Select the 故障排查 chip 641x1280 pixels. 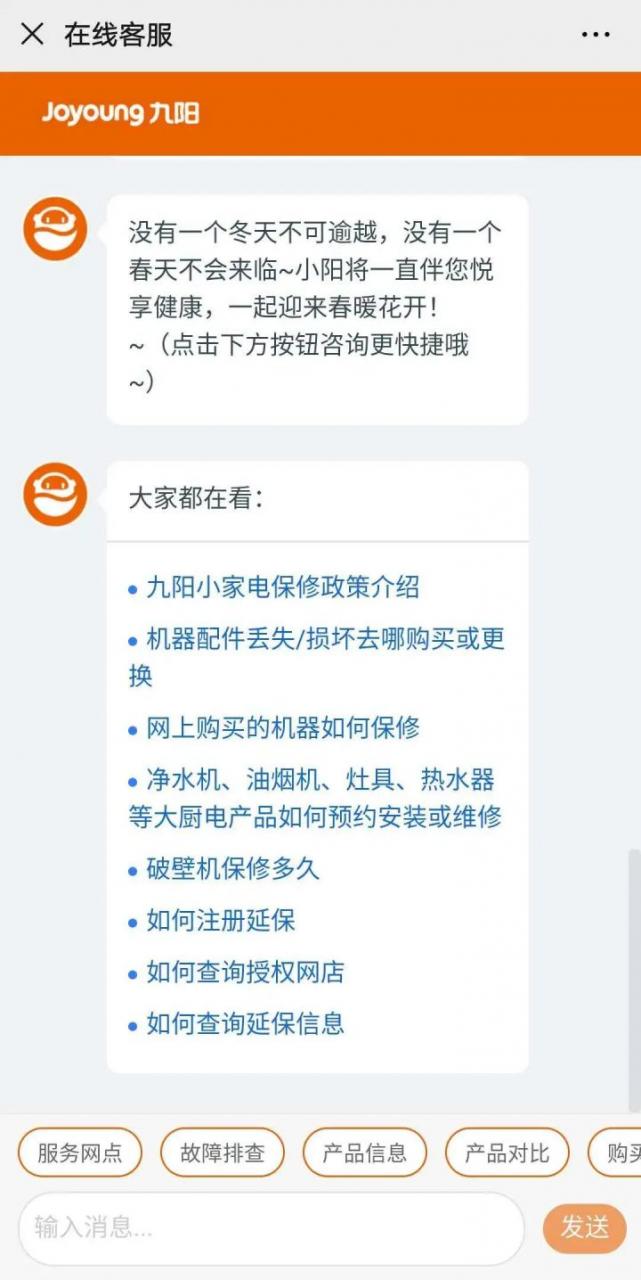click(x=222, y=1153)
